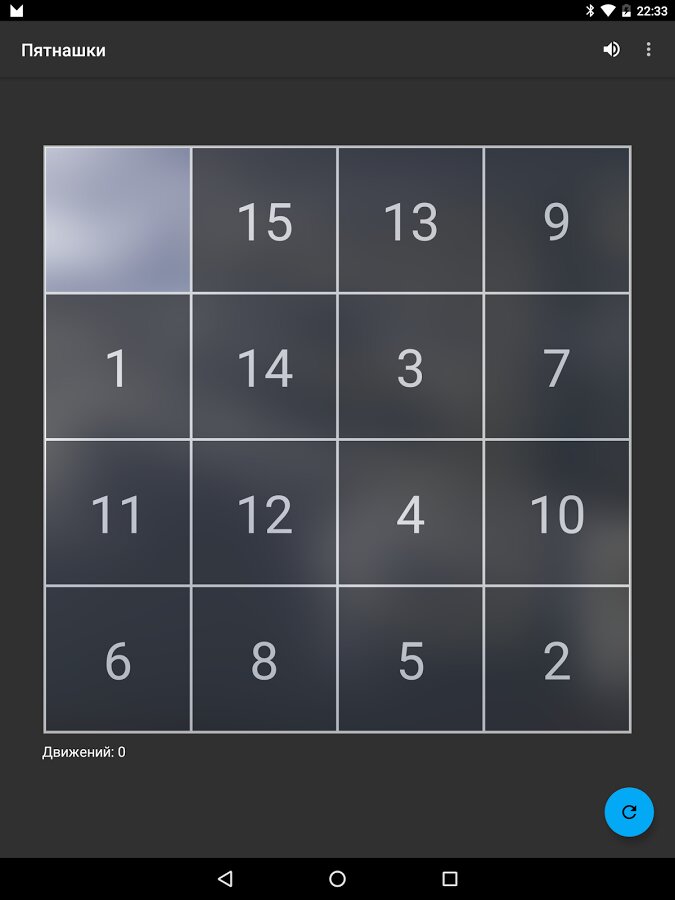Tap tile number 2
This screenshot has height=900, width=675.
coord(556,659)
